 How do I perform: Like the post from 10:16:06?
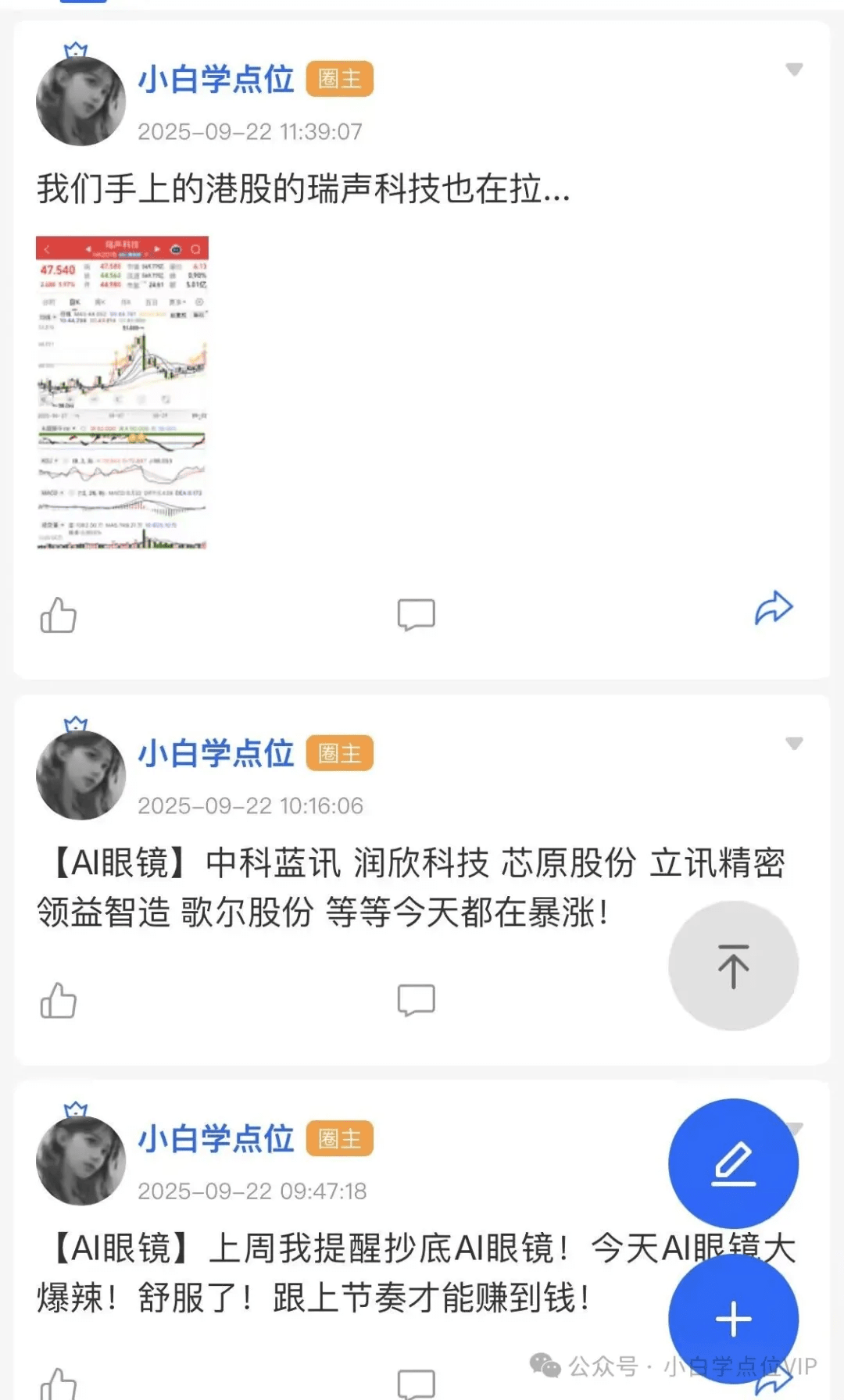tap(59, 1001)
